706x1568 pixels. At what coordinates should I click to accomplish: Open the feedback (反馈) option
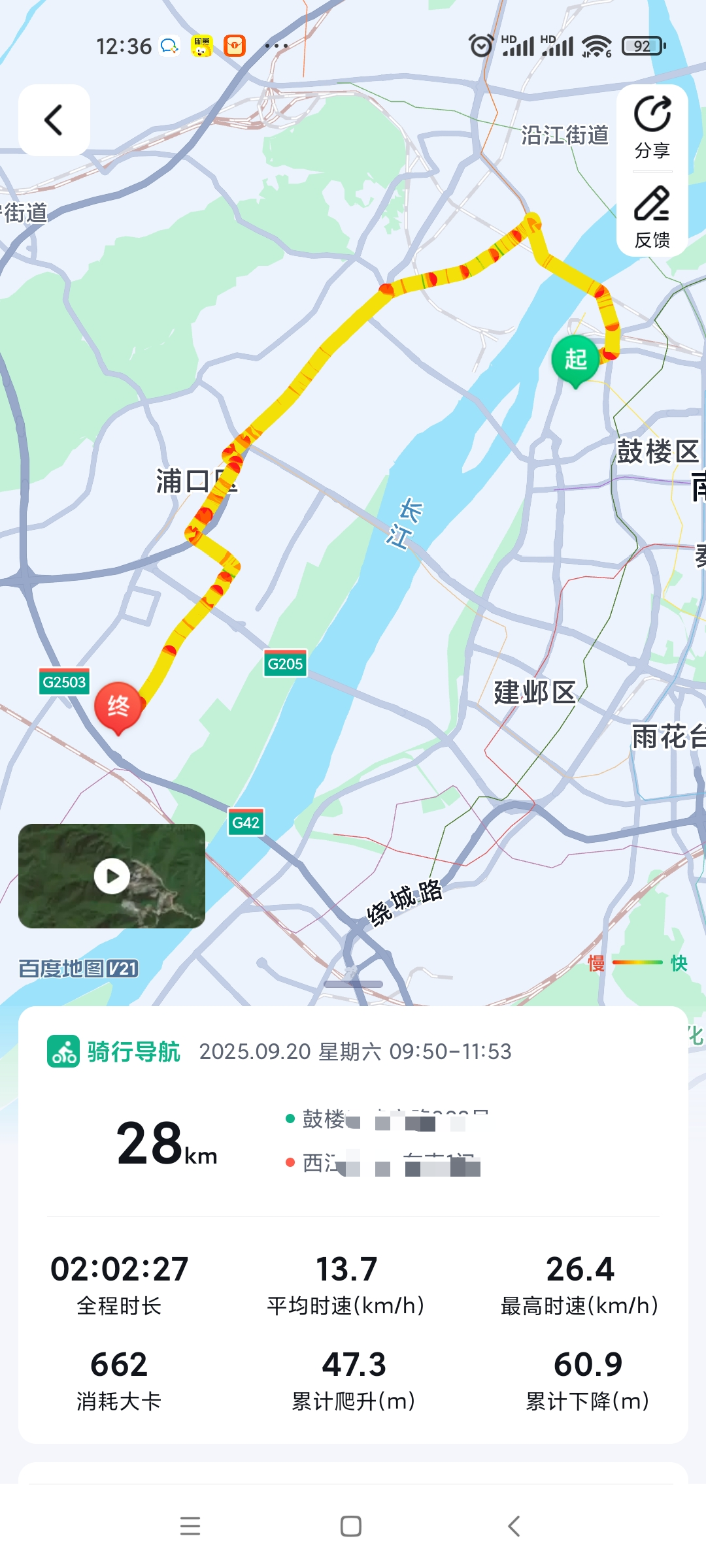point(652,217)
